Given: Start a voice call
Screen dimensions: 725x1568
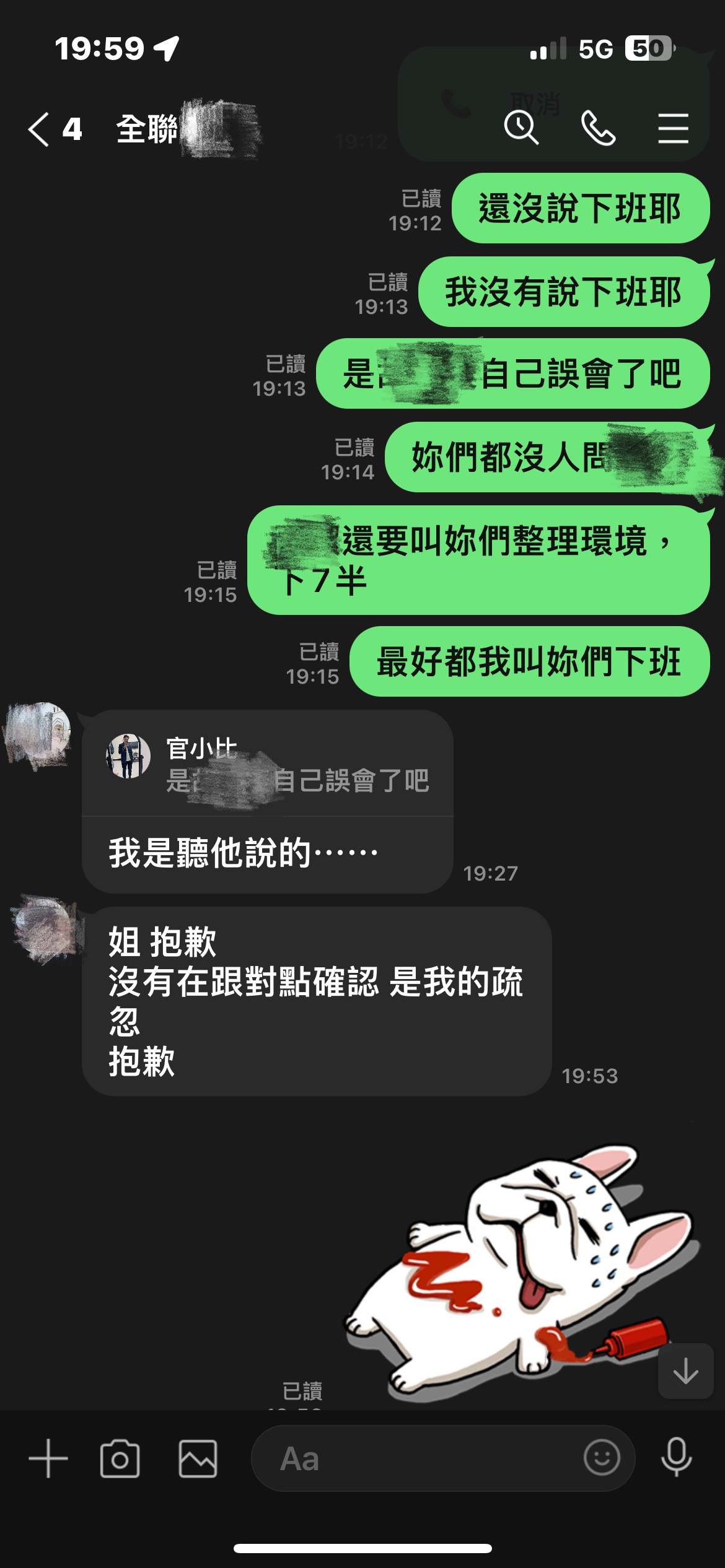Looking at the screenshot, I should pyautogui.click(x=598, y=128).
